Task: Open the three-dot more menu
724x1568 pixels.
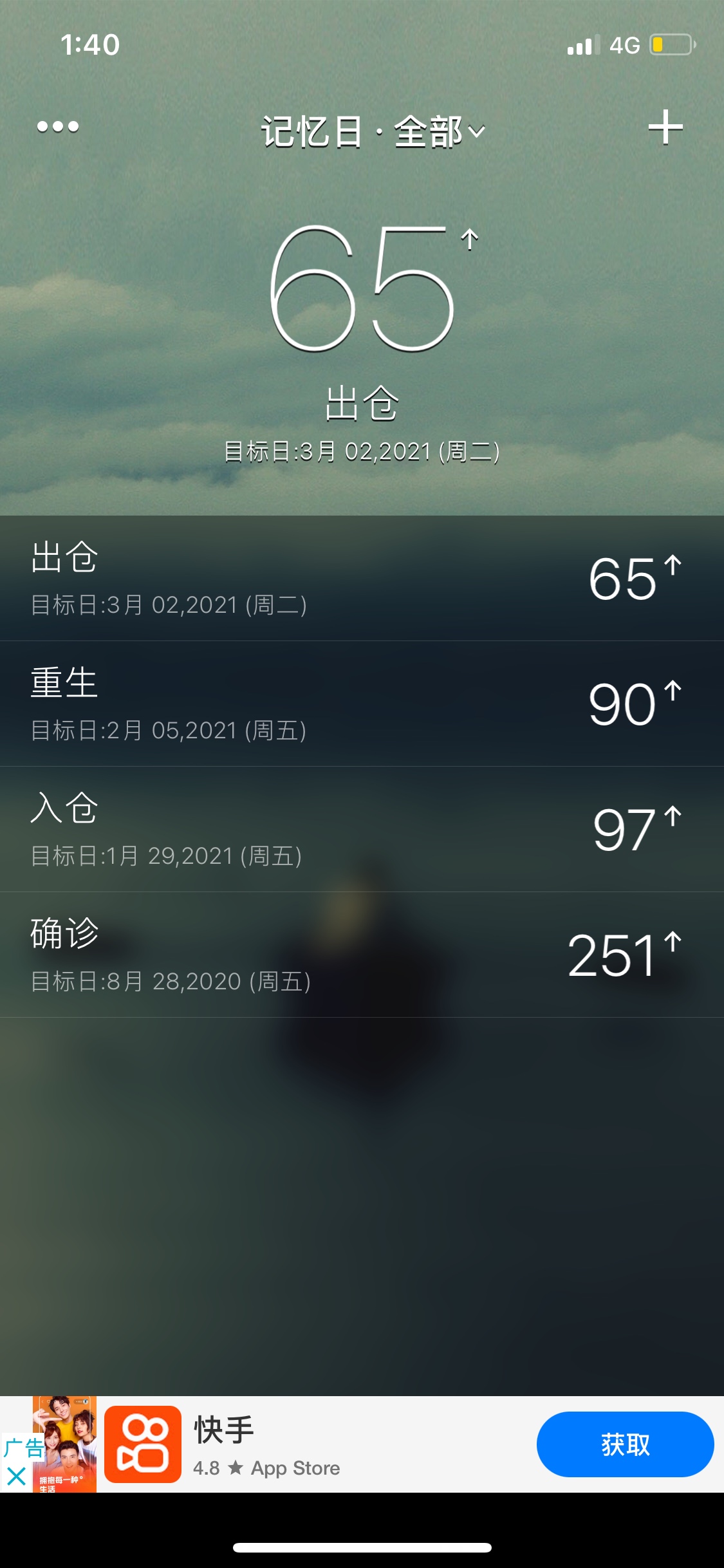Action: pyautogui.click(x=58, y=127)
